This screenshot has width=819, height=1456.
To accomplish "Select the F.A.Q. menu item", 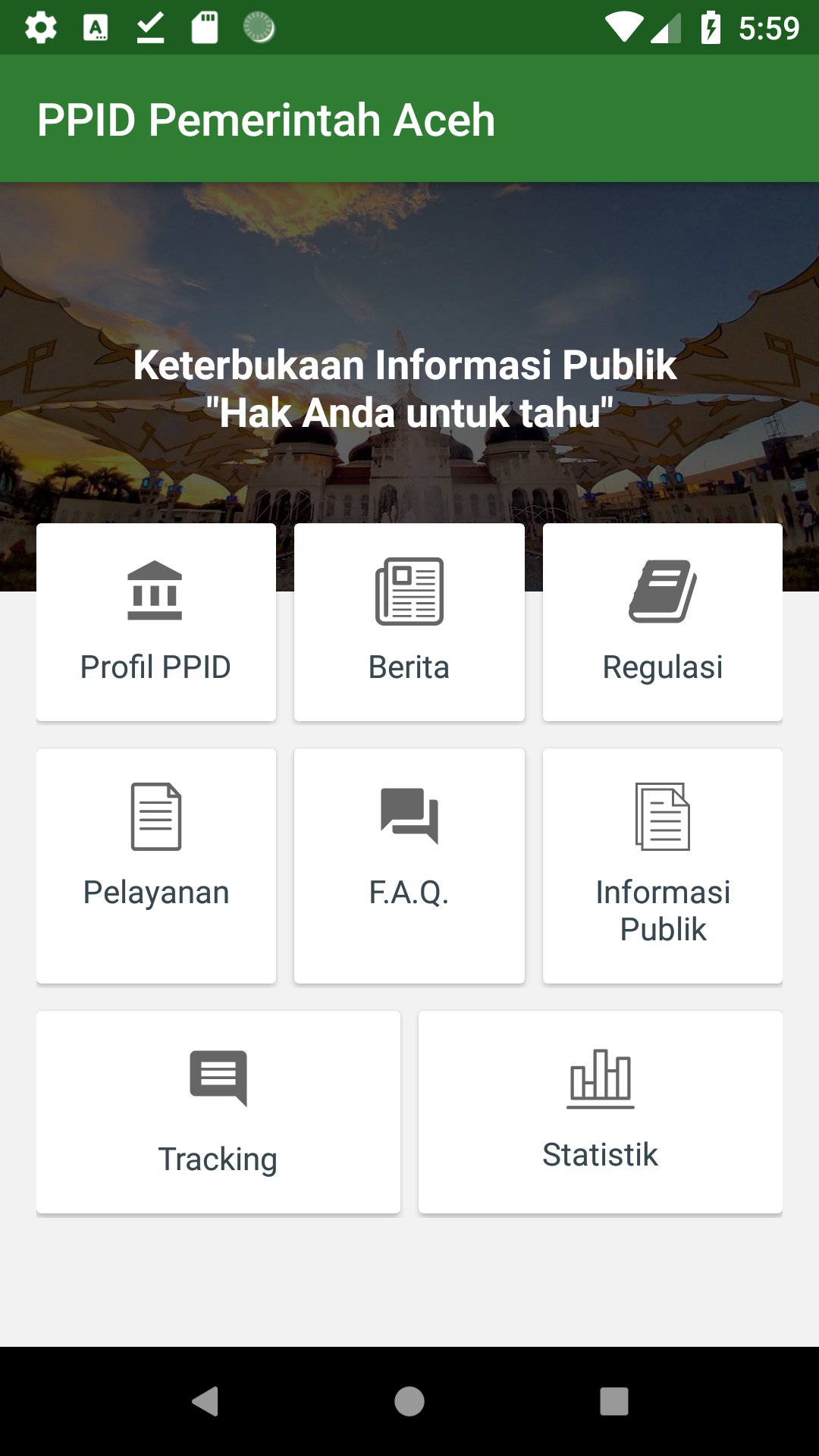I will pos(409,864).
